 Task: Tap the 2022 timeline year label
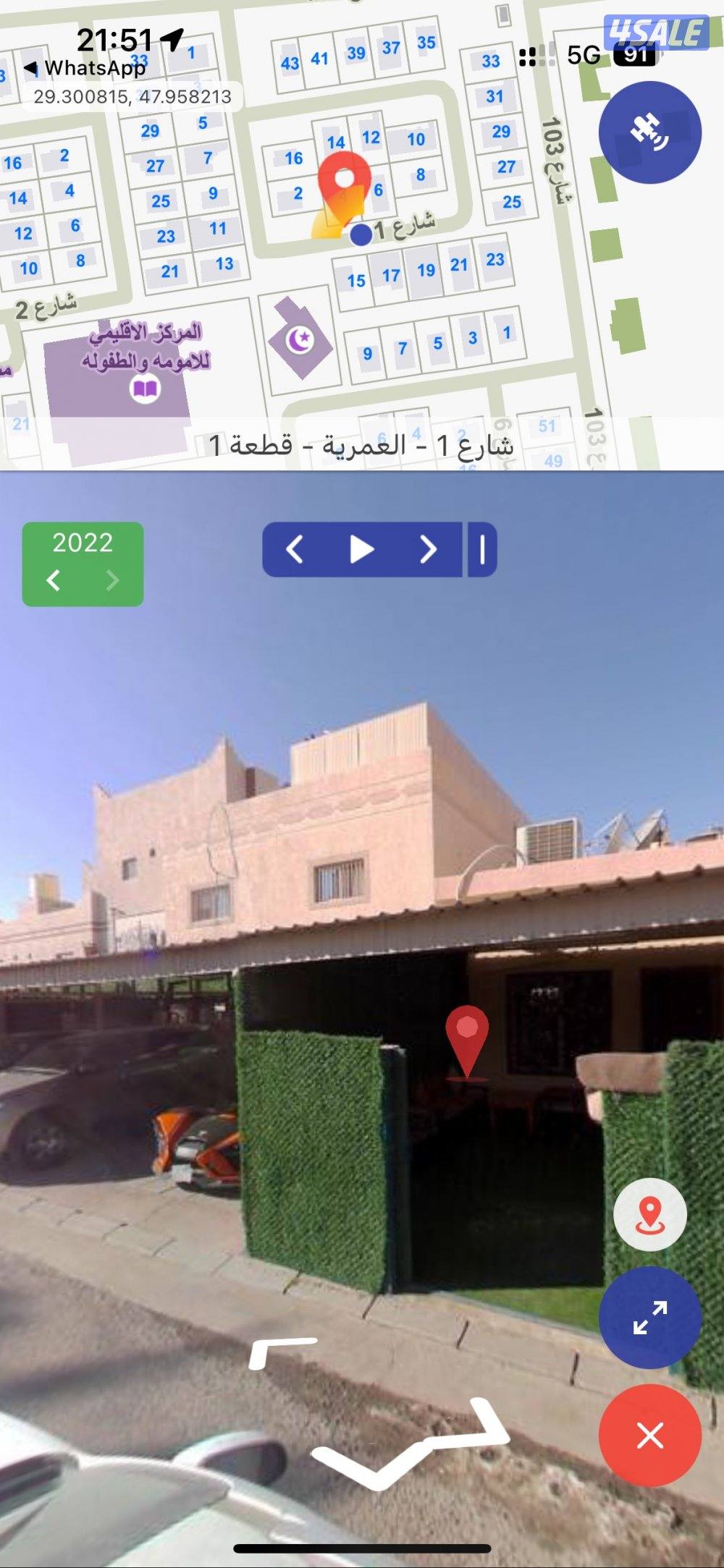point(82,543)
